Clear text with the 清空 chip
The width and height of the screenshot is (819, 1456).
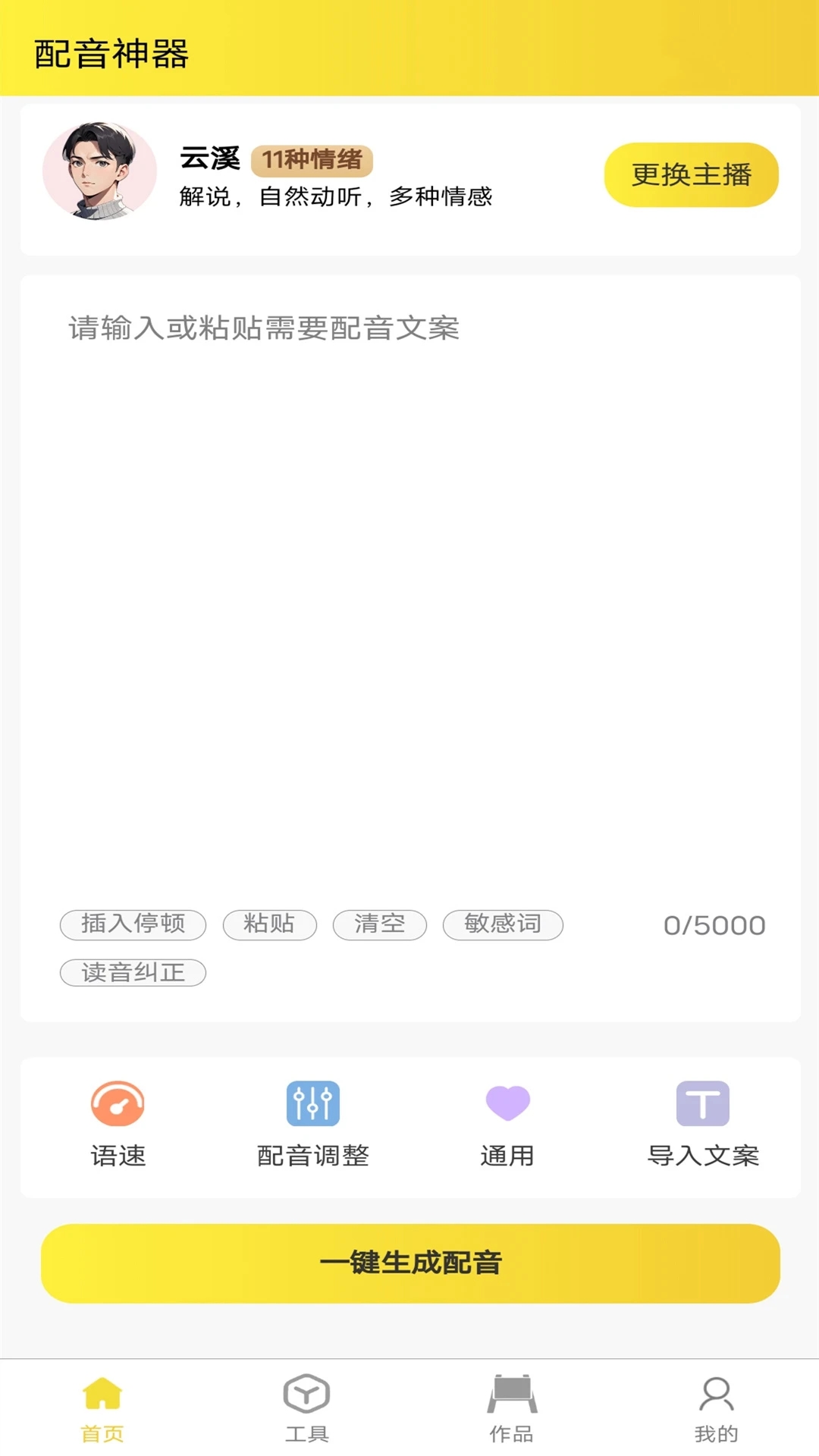pyautogui.click(x=379, y=924)
